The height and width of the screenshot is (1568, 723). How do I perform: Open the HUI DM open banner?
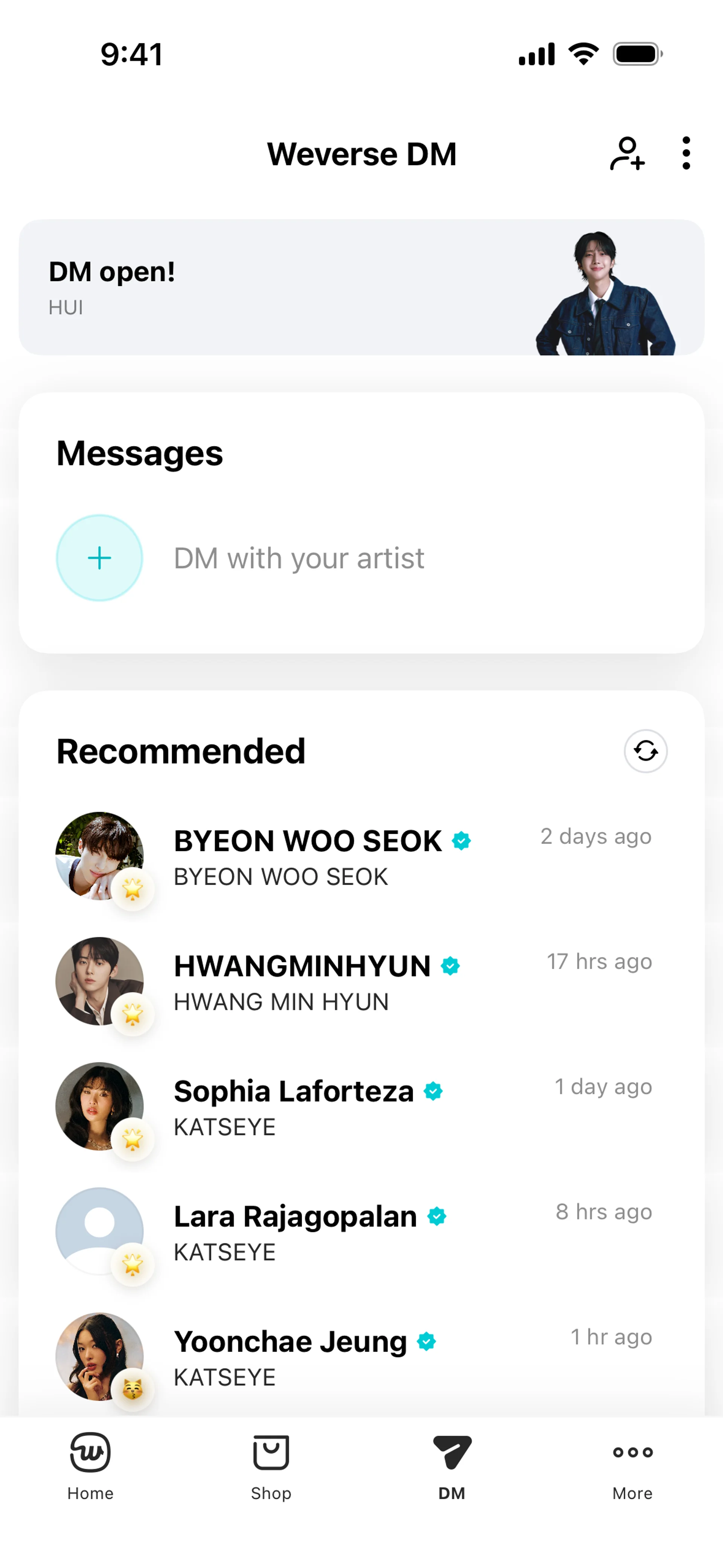[361, 287]
